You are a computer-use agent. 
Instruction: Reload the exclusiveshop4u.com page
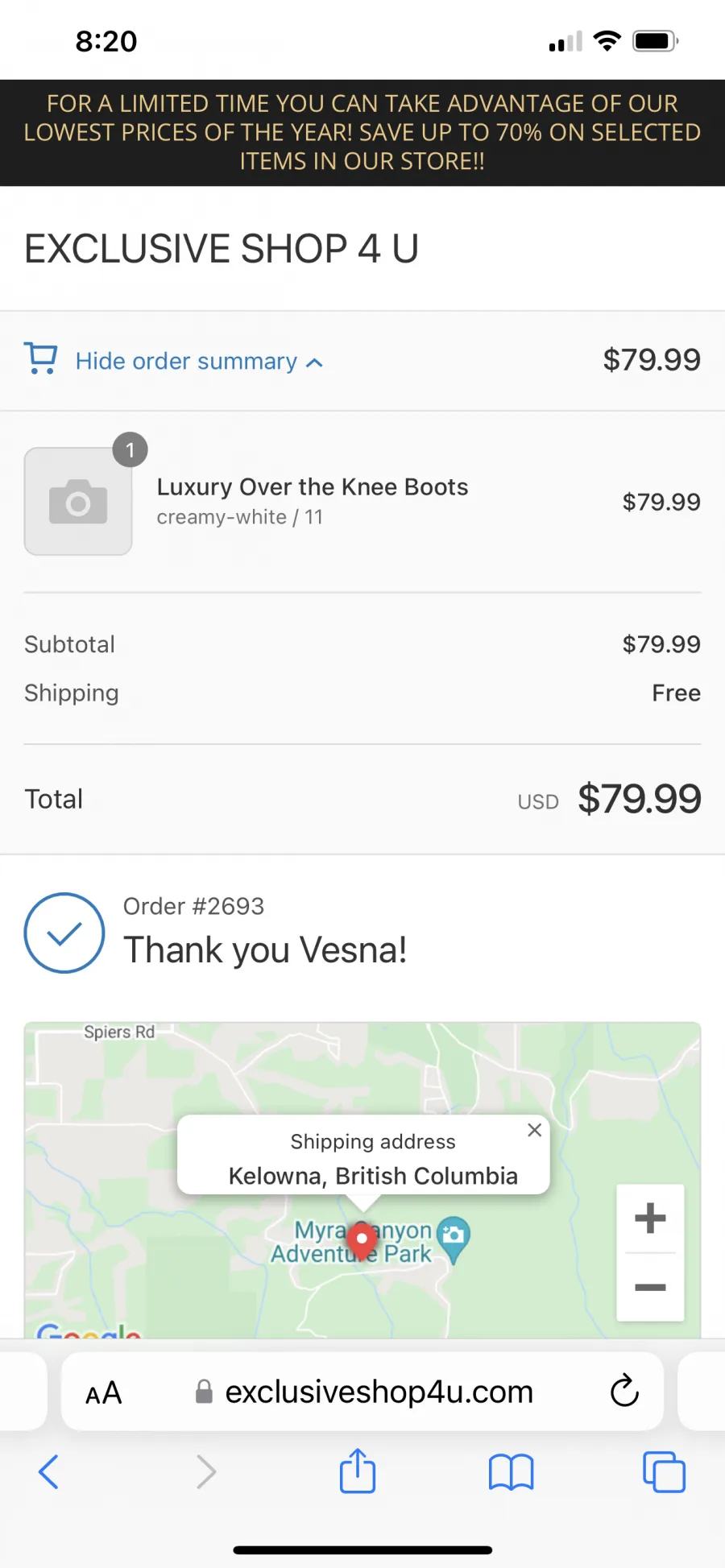tap(623, 1391)
